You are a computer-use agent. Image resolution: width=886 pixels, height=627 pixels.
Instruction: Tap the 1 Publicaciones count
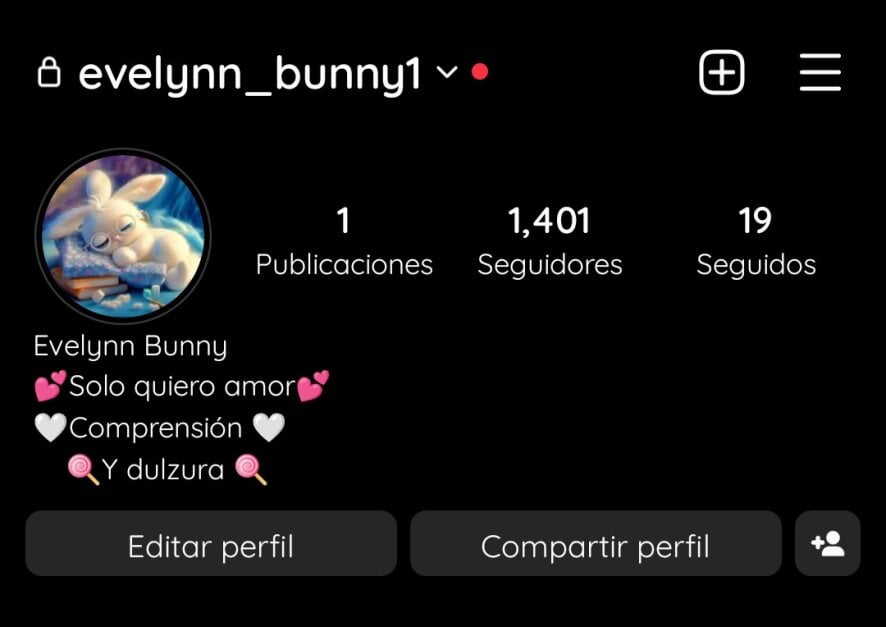[344, 241]
